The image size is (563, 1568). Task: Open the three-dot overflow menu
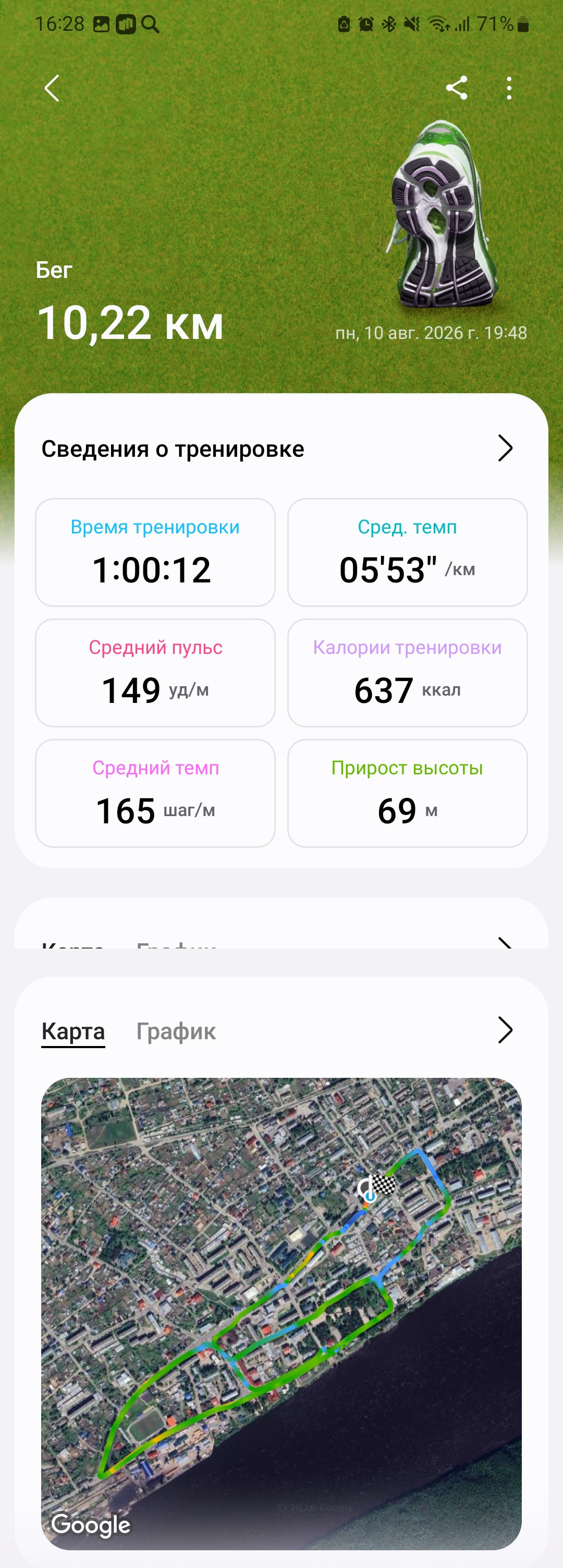pyautogui.click(x=509, y=88)
